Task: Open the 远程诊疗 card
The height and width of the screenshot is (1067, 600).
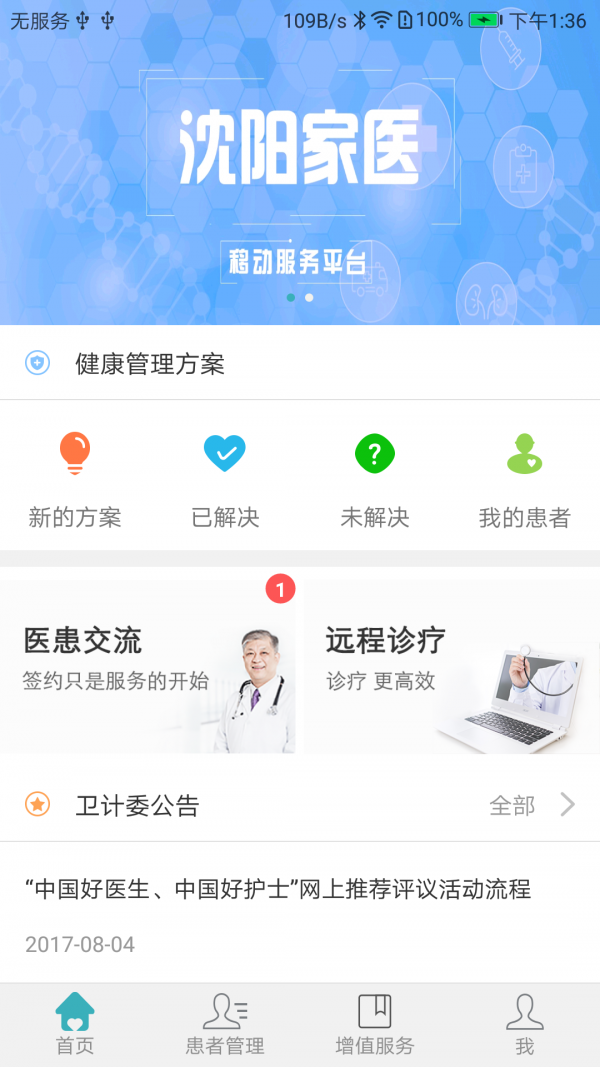Action: pos(452,666)
